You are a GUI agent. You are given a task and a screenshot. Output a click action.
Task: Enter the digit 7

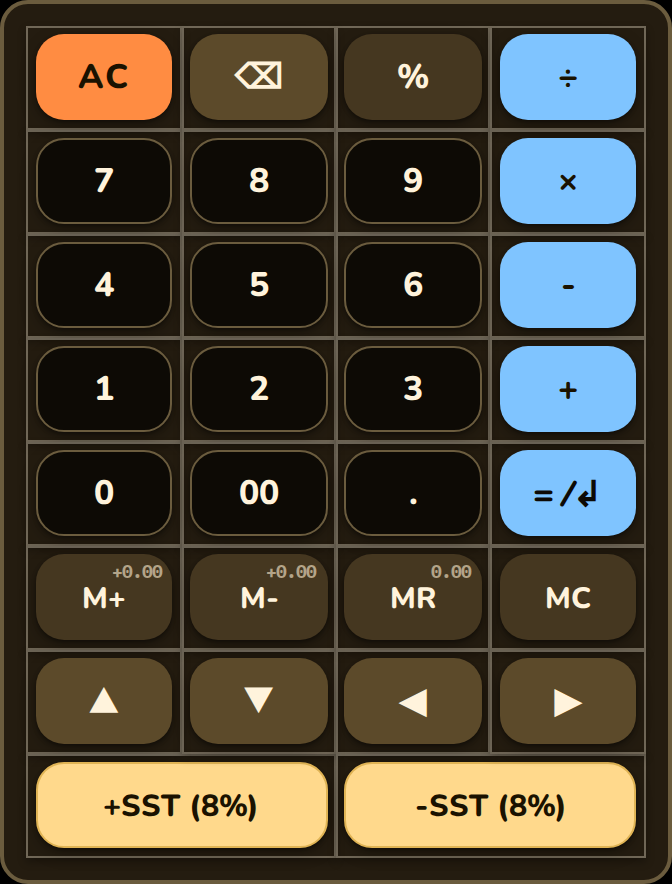click(104, 181)
